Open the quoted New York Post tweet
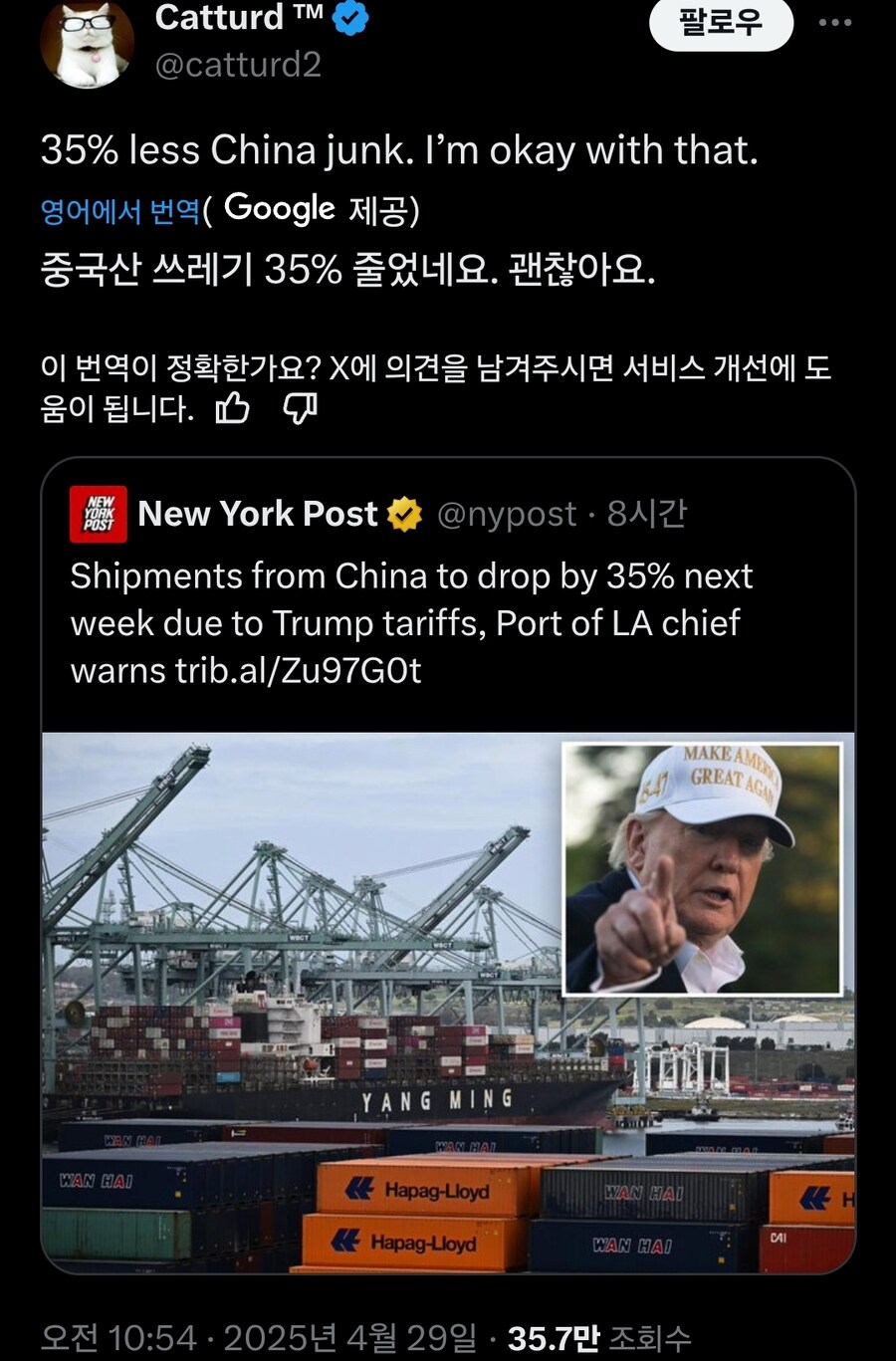 click(x=448, y=597)
